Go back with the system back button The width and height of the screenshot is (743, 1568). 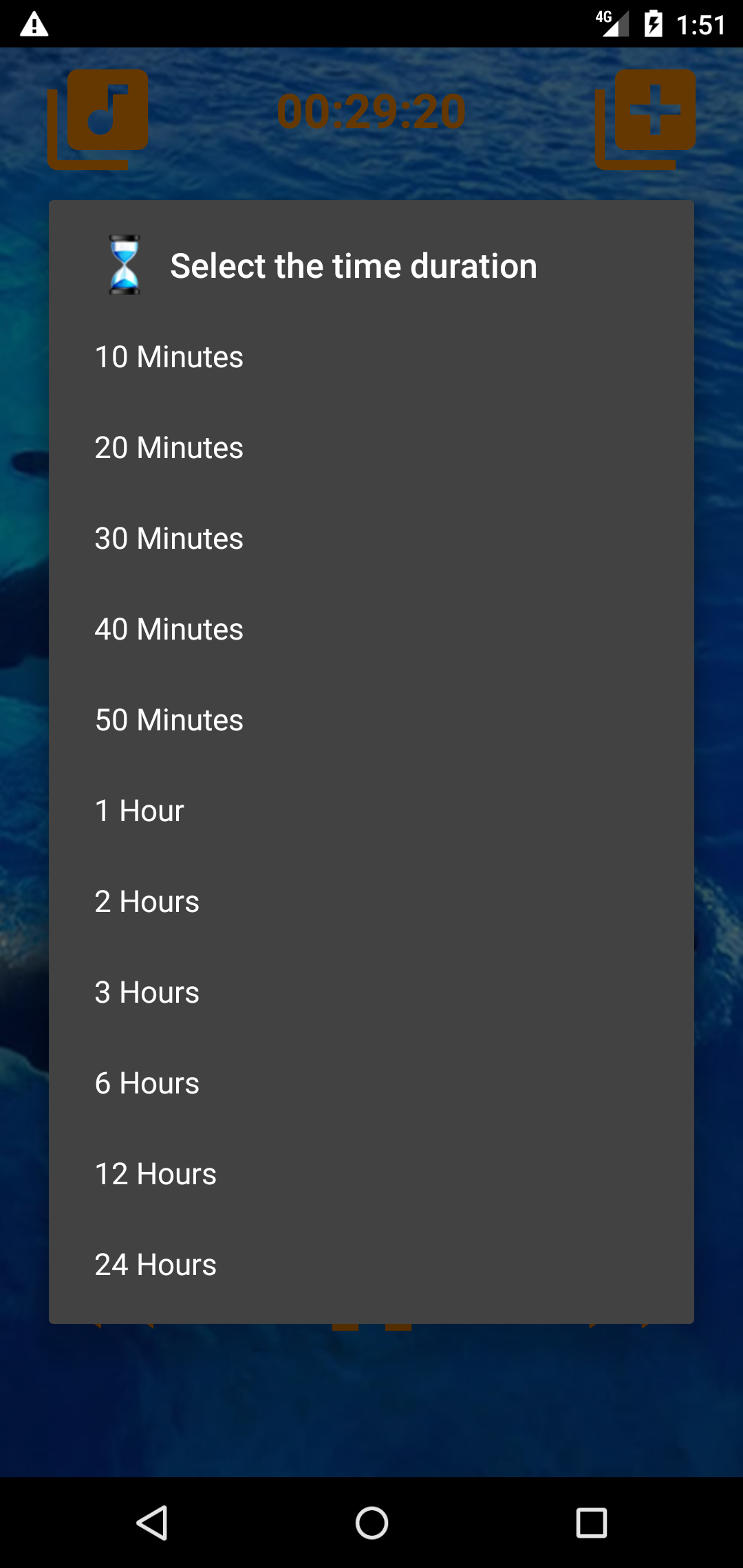152,1523
